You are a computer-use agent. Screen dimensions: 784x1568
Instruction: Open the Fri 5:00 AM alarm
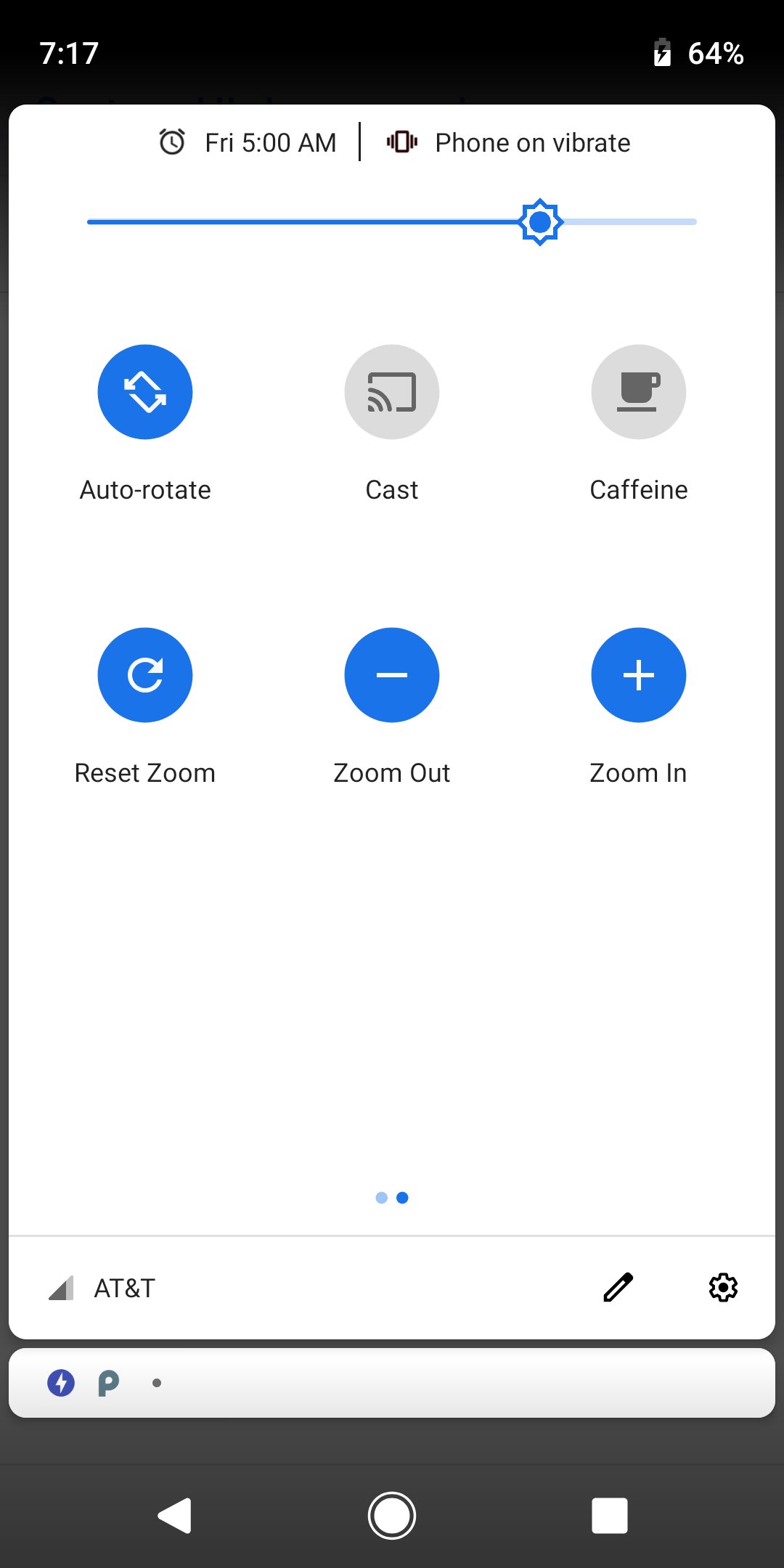coord(248,142)
